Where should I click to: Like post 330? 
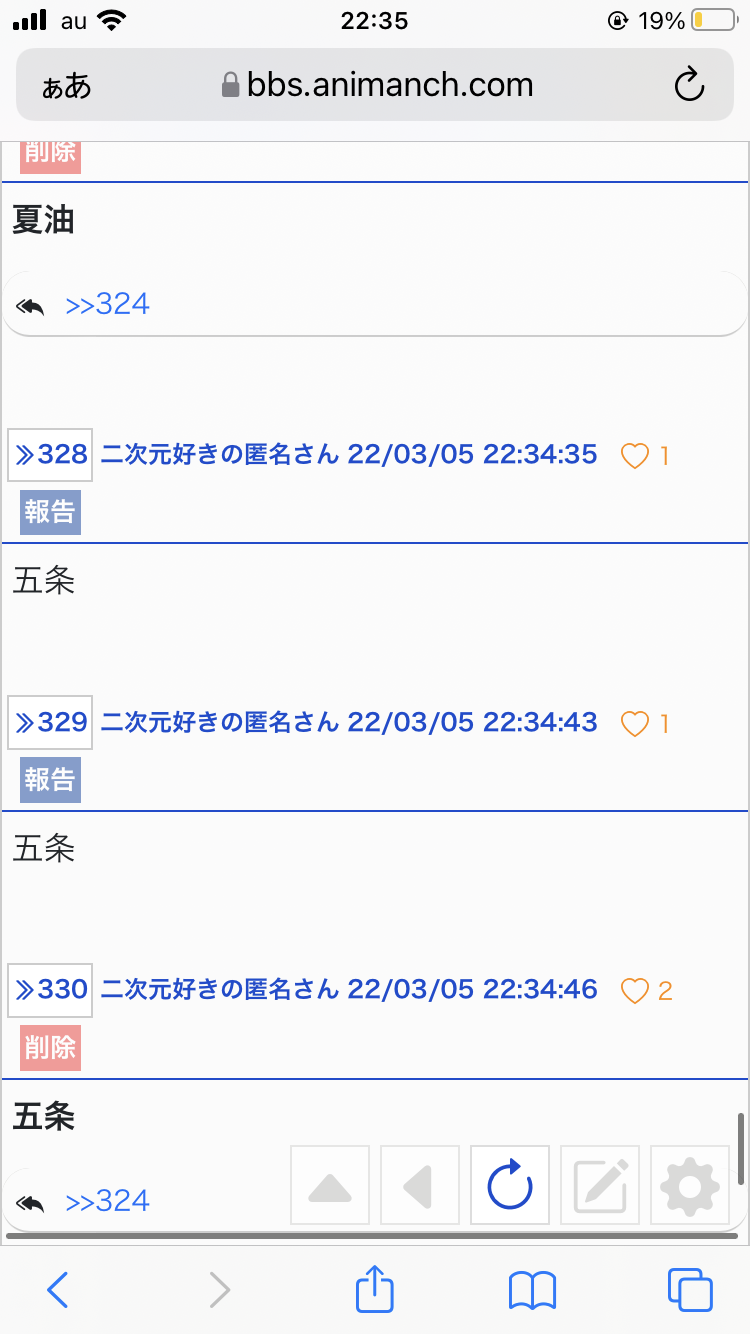click(635, 991)
